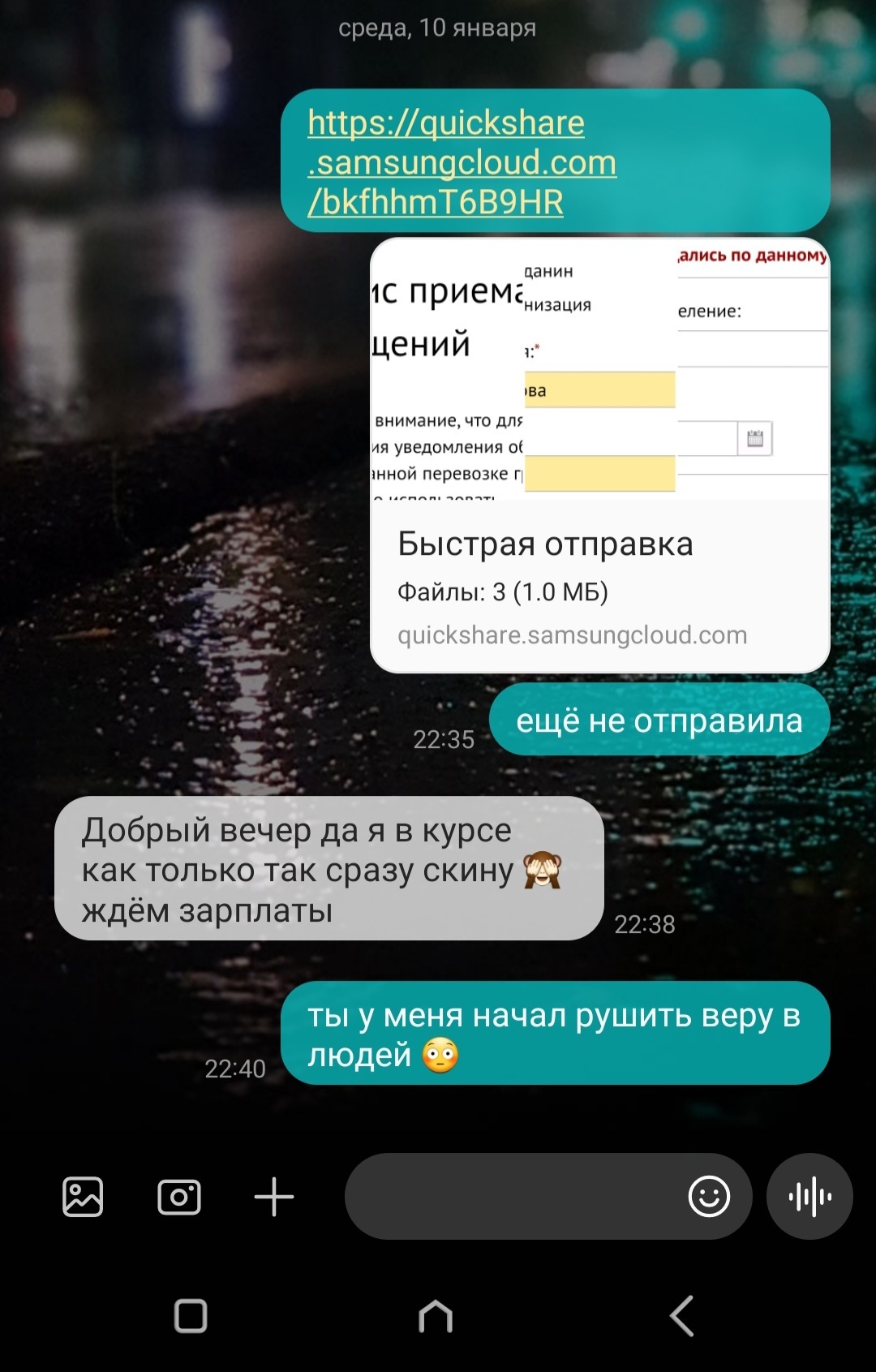Open the emoji smiley picker
The height and width of the screenshot is (1372, 876).
[x=709, y=1197]
